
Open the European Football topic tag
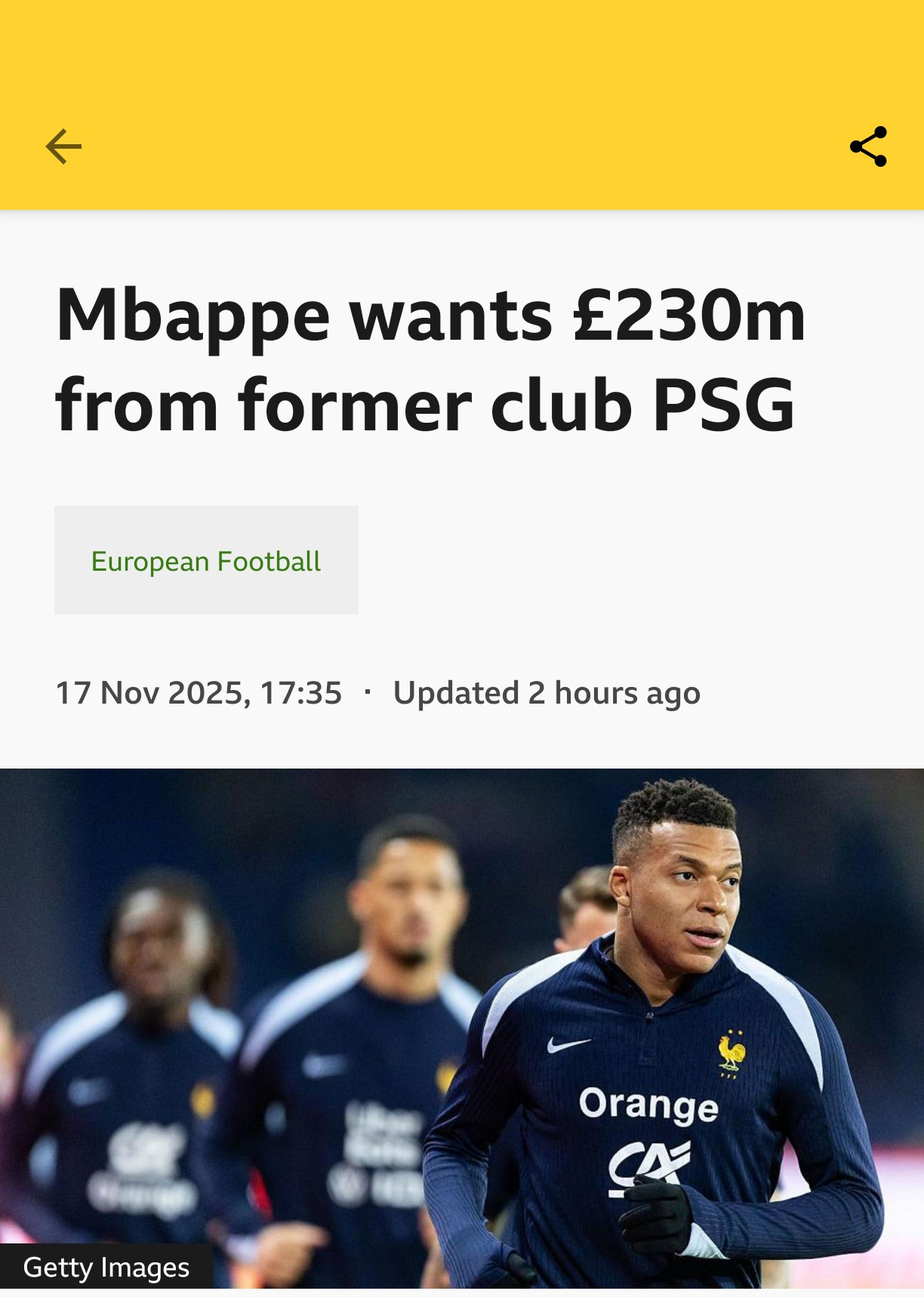click(x=206, y=560)
